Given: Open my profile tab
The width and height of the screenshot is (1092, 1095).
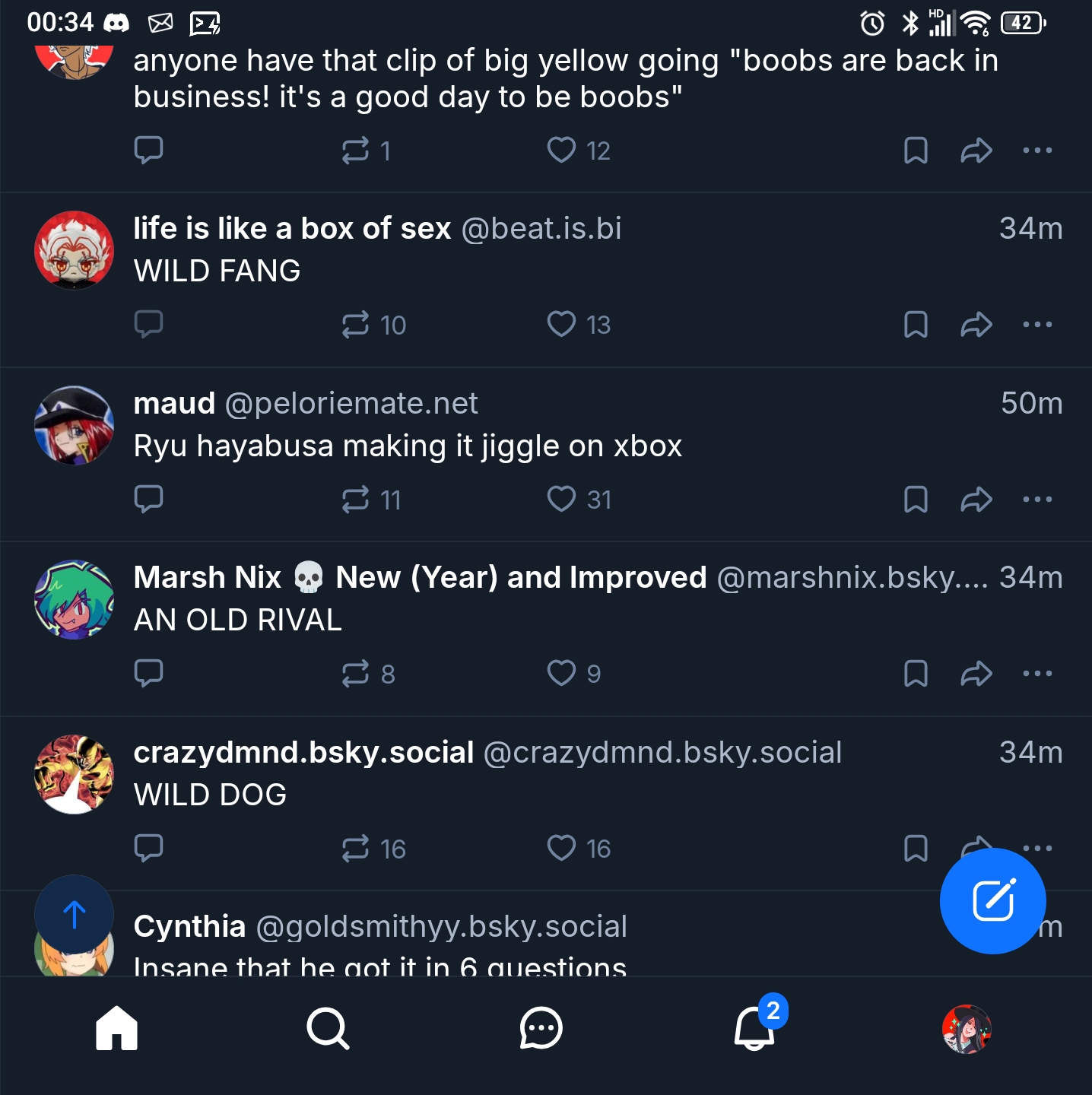Looking at the screenshot, I should (x=967, y=1028).
